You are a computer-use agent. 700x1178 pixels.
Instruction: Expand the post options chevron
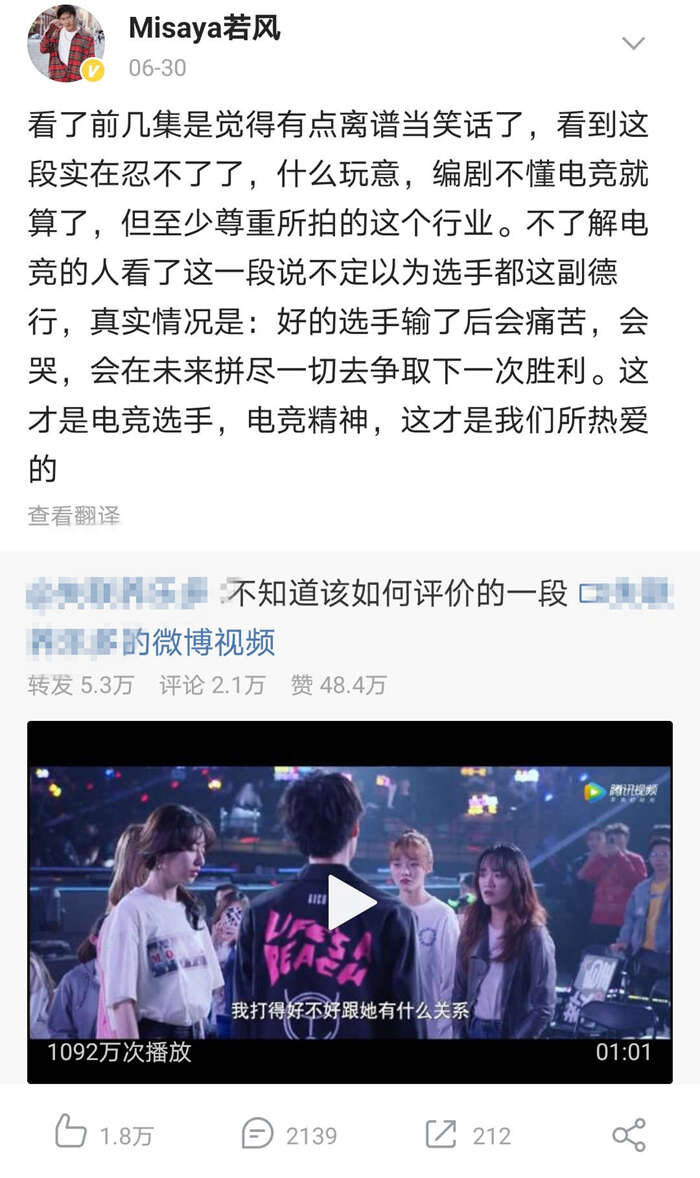coord(633,43)
